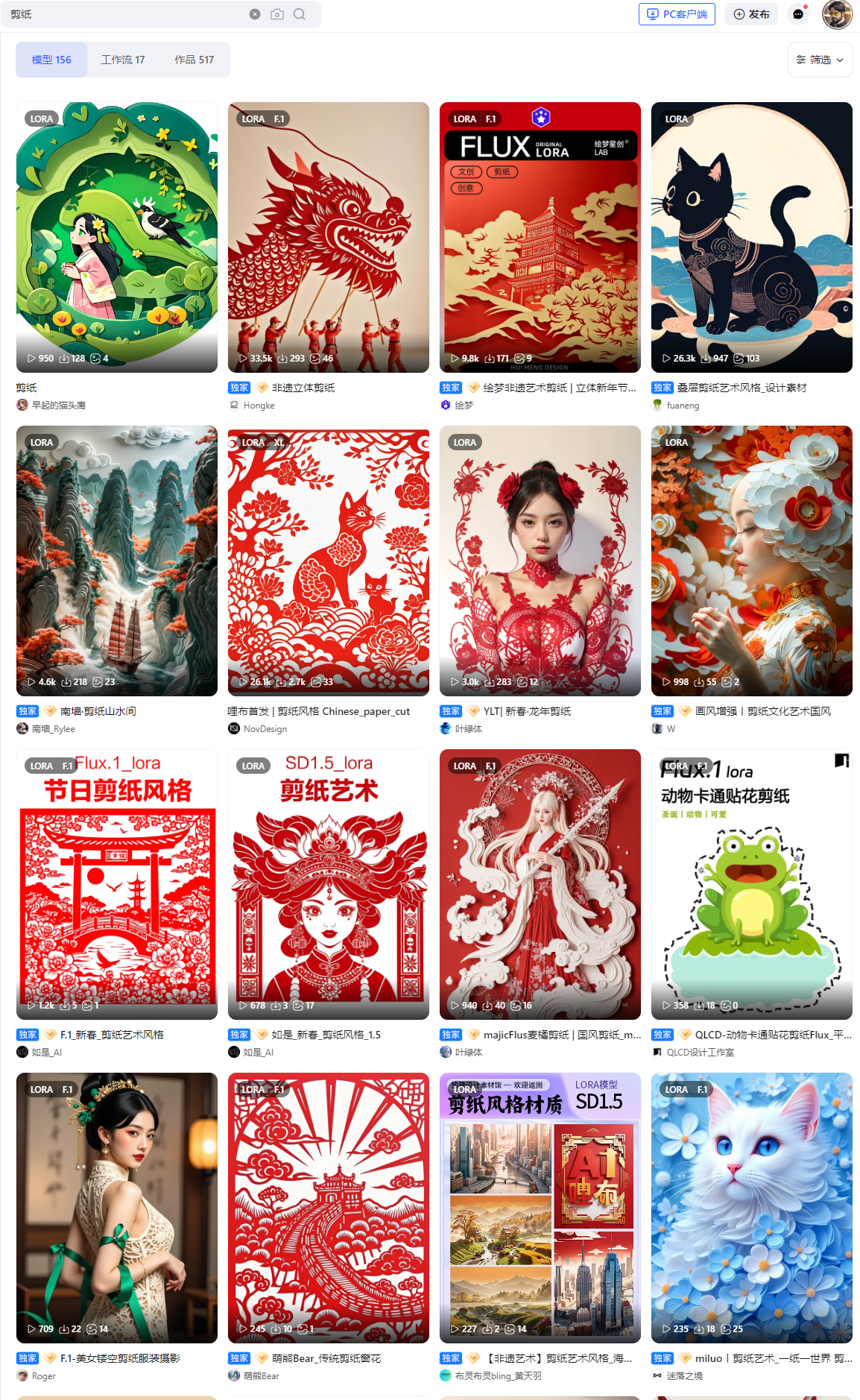The height and width of the screenshot is (1400, 860).
Task: Switch to the 作品 517 tab
Action: (194, 60)
